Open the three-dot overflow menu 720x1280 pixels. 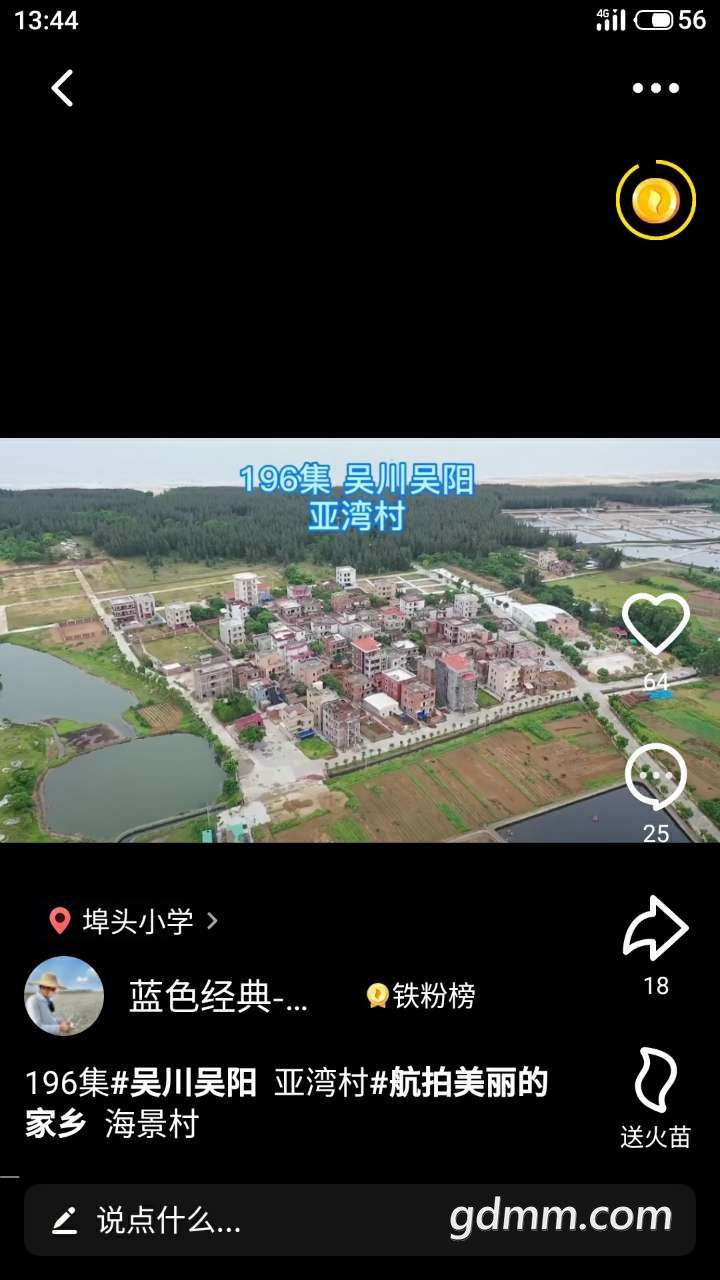click(x=655, y=88)
